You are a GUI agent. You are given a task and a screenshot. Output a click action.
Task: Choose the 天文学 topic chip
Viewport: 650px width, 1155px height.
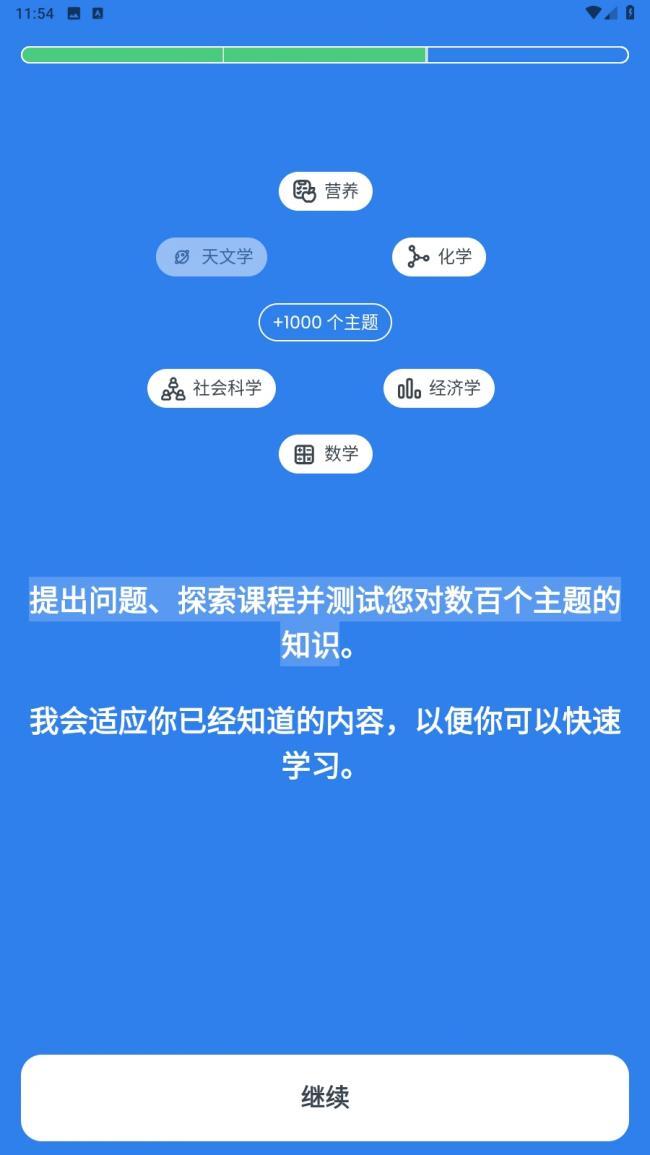211,257
